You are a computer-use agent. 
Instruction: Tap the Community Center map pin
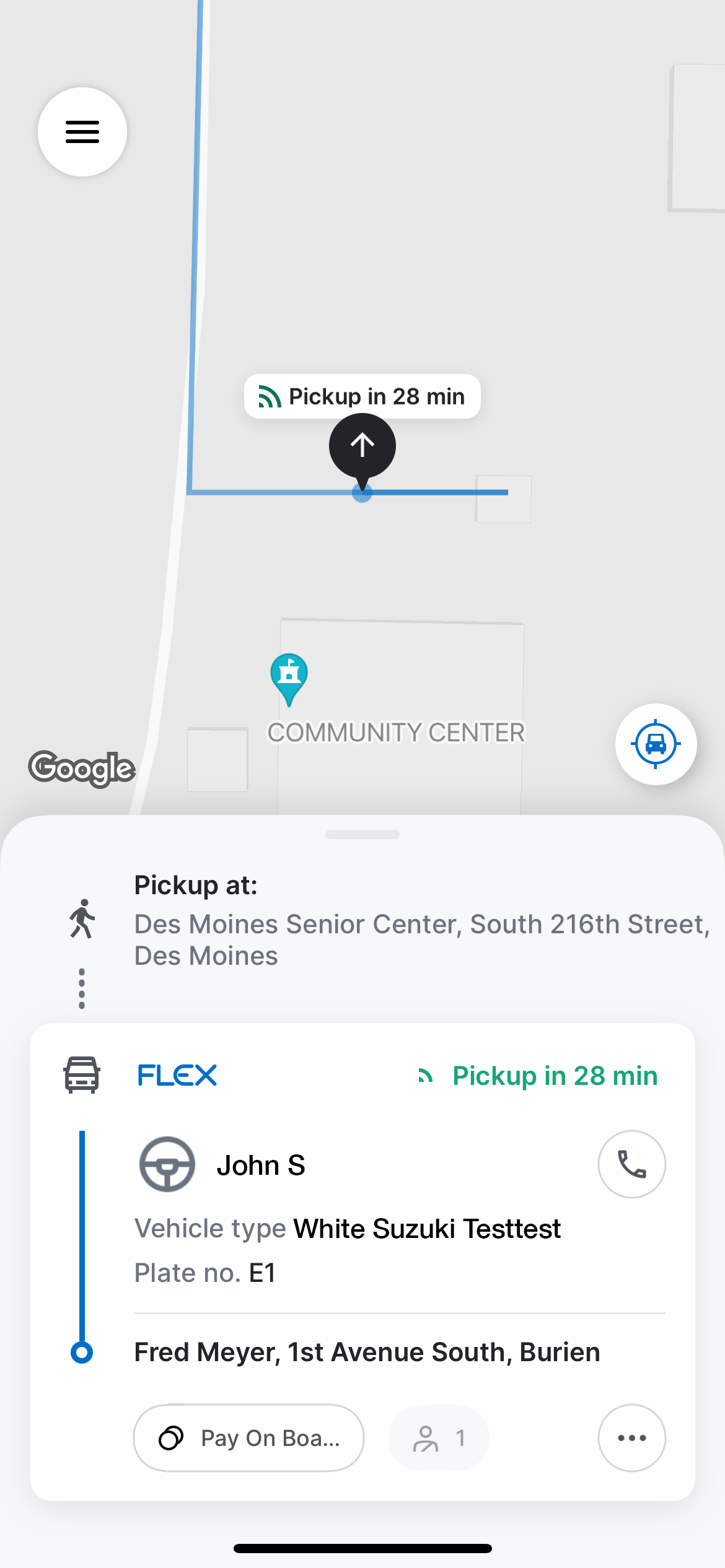(x=289, y=676)
